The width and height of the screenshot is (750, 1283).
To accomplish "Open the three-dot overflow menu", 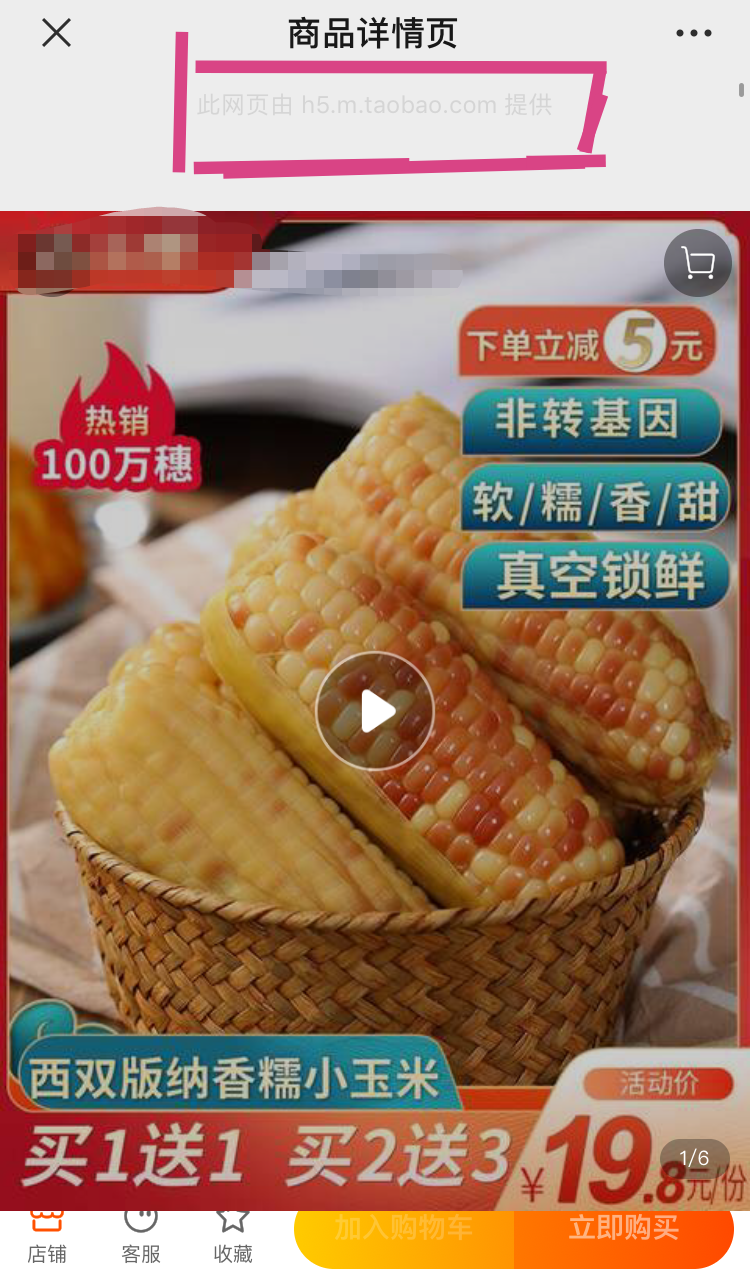I will pos(693,33).
